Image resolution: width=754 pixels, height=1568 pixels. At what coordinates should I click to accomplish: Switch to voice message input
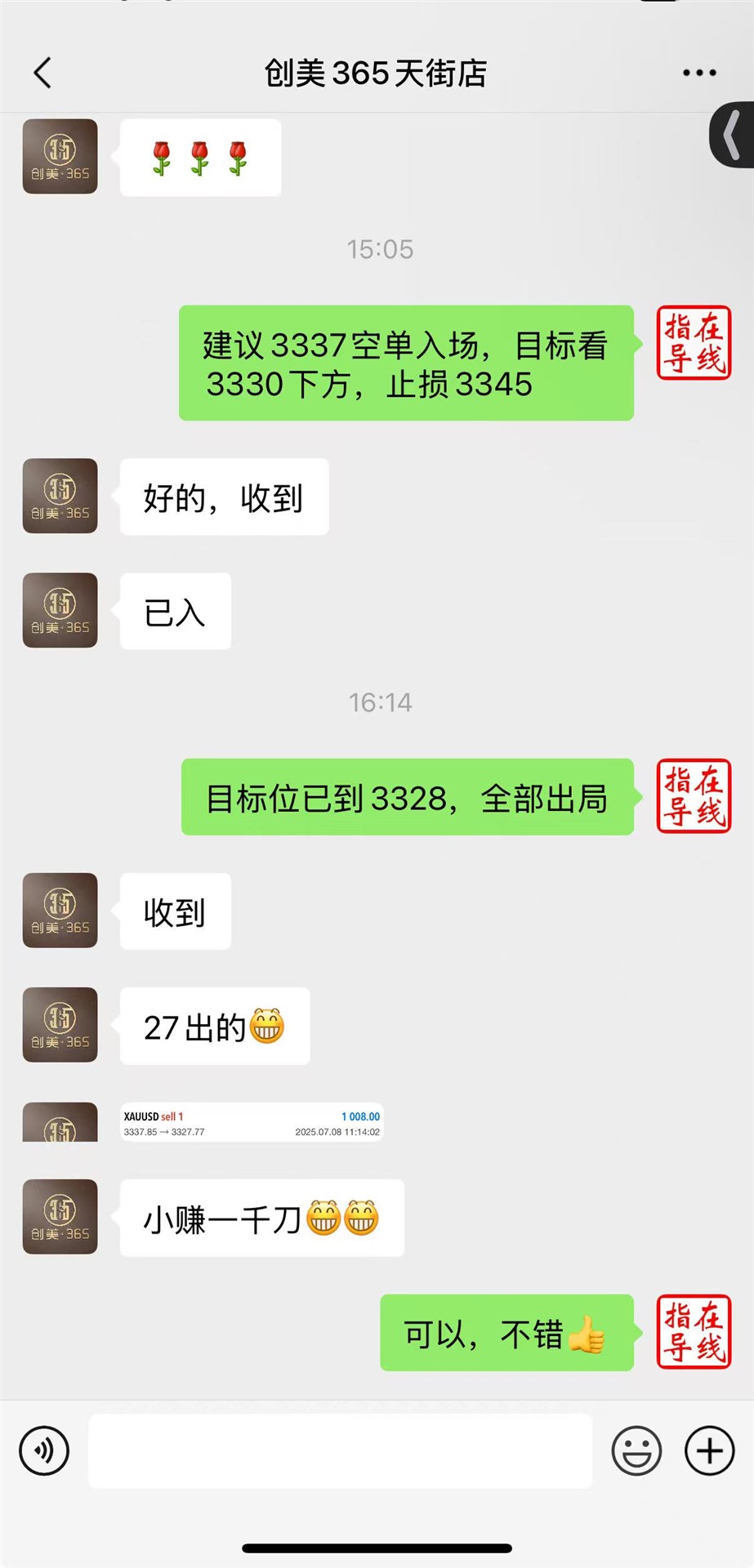44,1451
